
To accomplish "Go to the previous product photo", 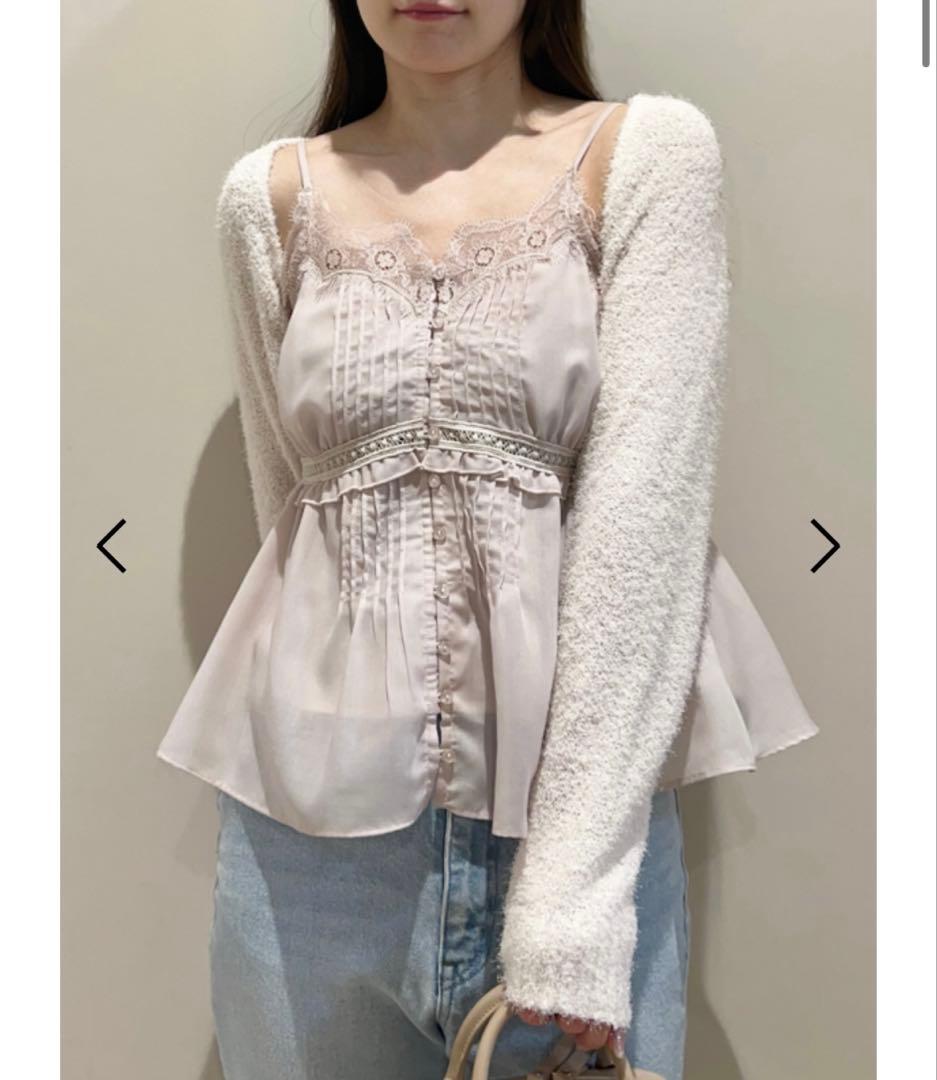I will [x=111, y=546].
